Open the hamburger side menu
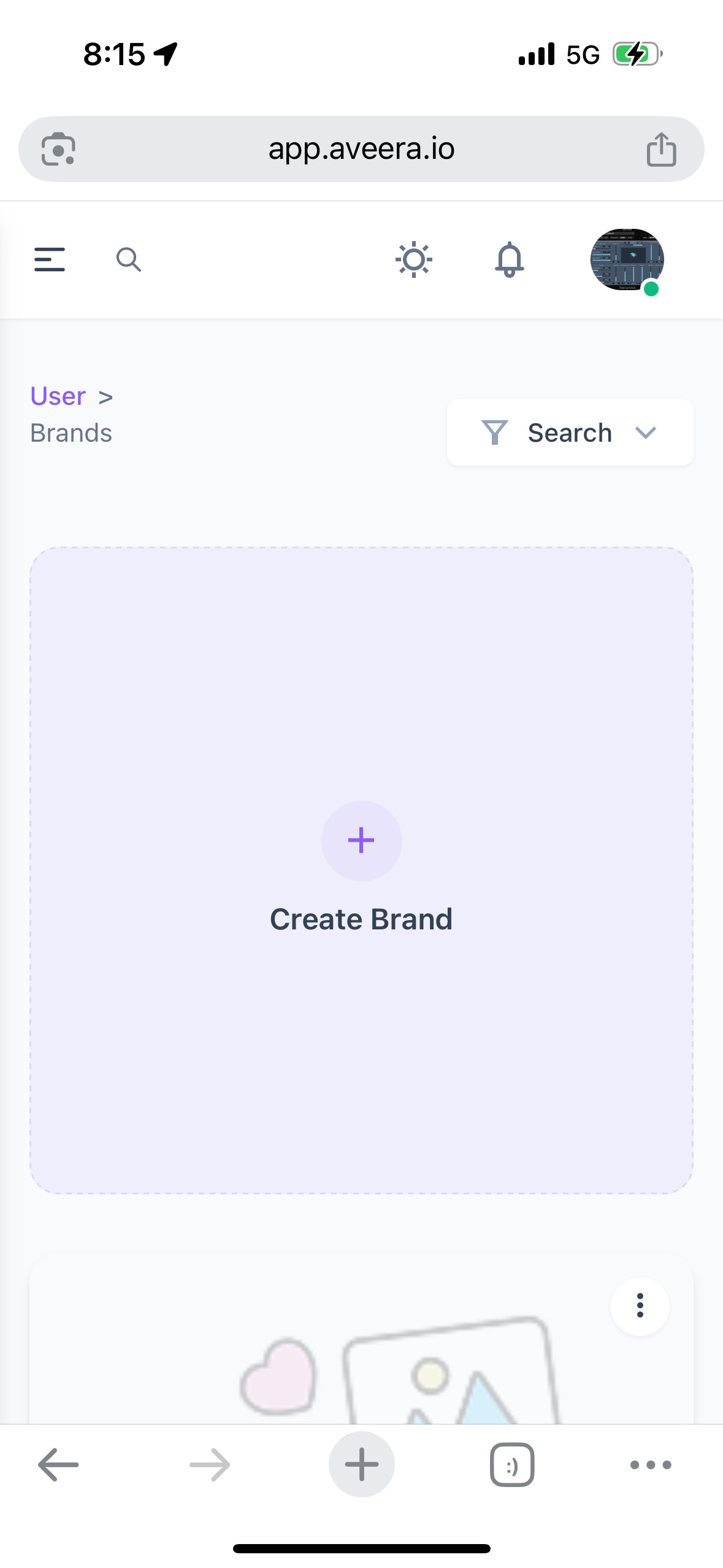723x1568 pixels. (x=50, y=259)
